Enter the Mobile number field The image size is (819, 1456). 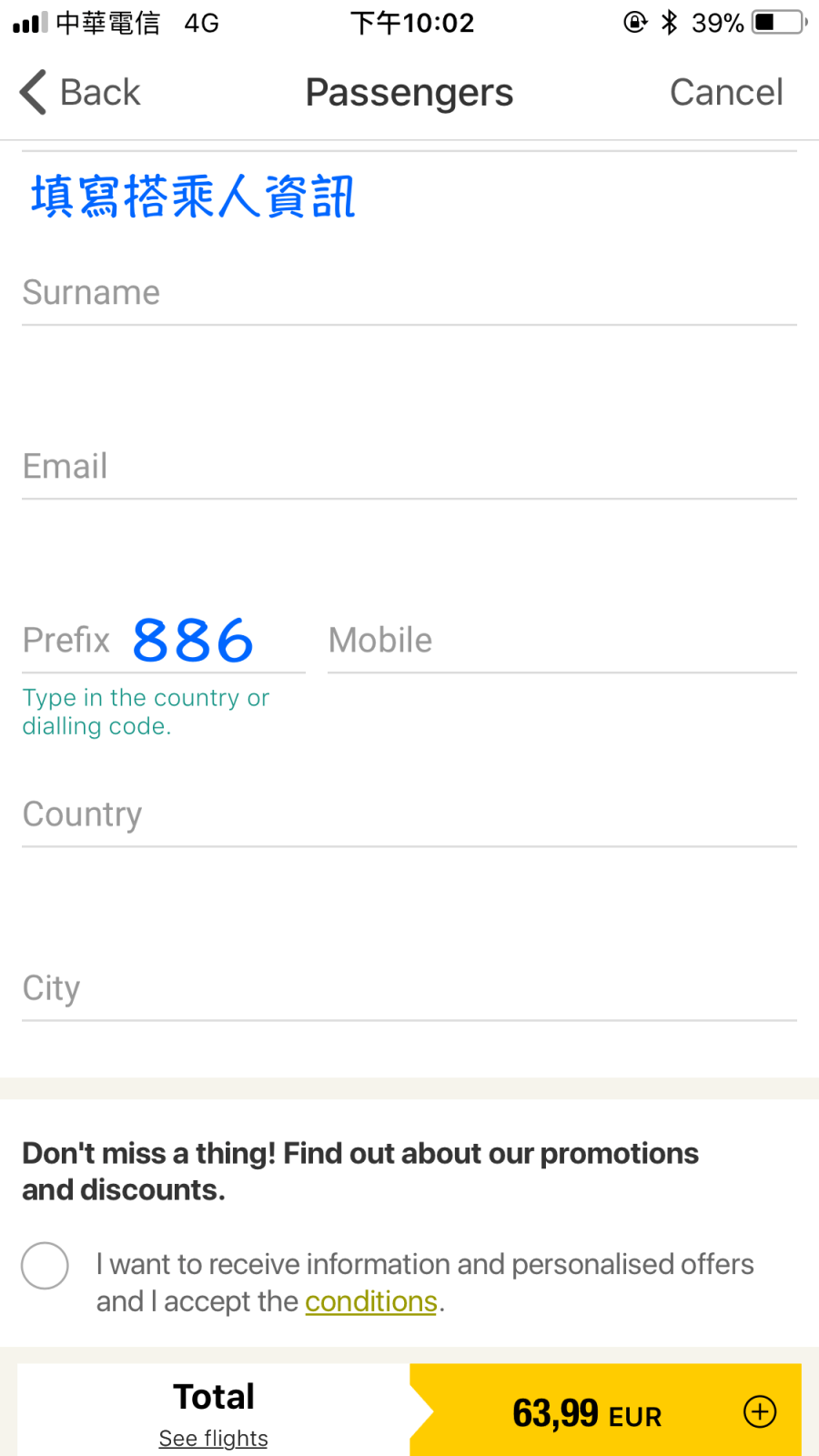click(x=561, y=641)
